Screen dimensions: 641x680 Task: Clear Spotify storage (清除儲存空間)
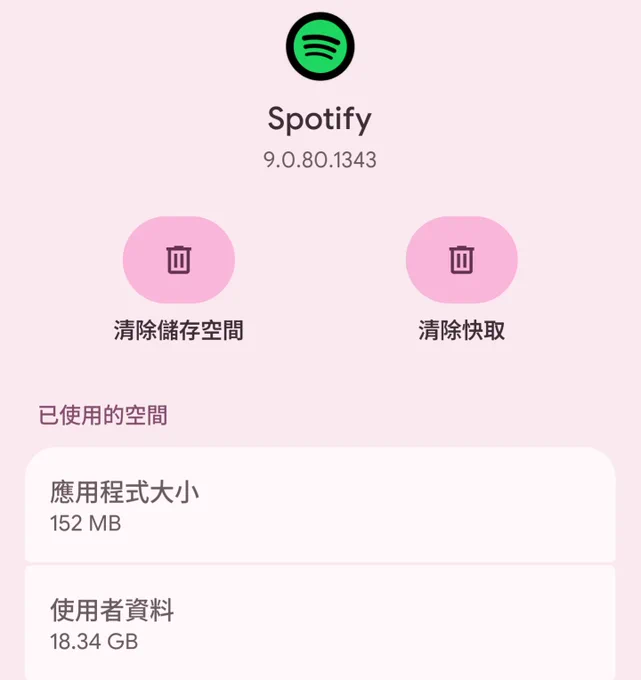(x=179, y=260)
